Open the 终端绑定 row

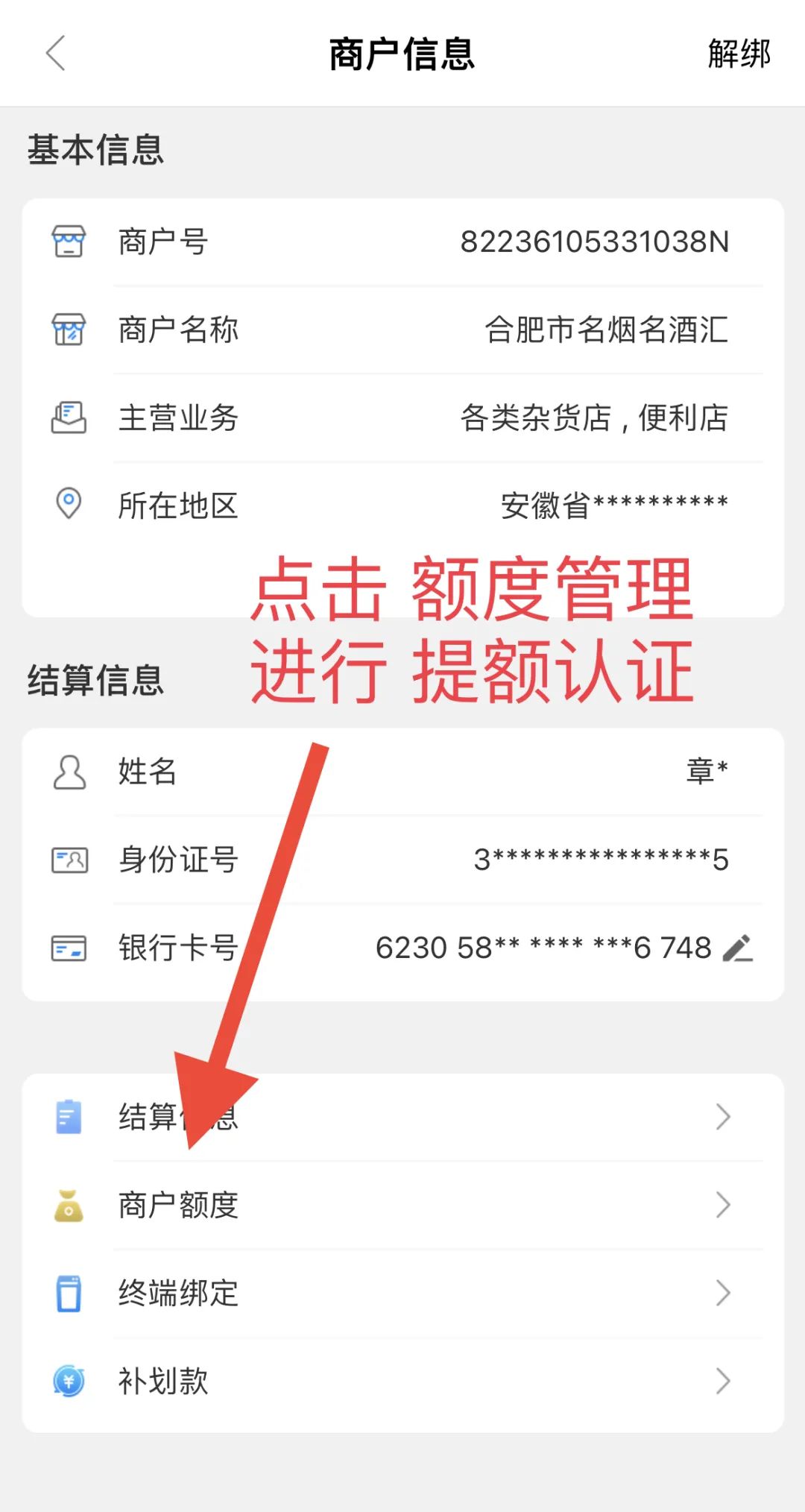coord(402,1293)
